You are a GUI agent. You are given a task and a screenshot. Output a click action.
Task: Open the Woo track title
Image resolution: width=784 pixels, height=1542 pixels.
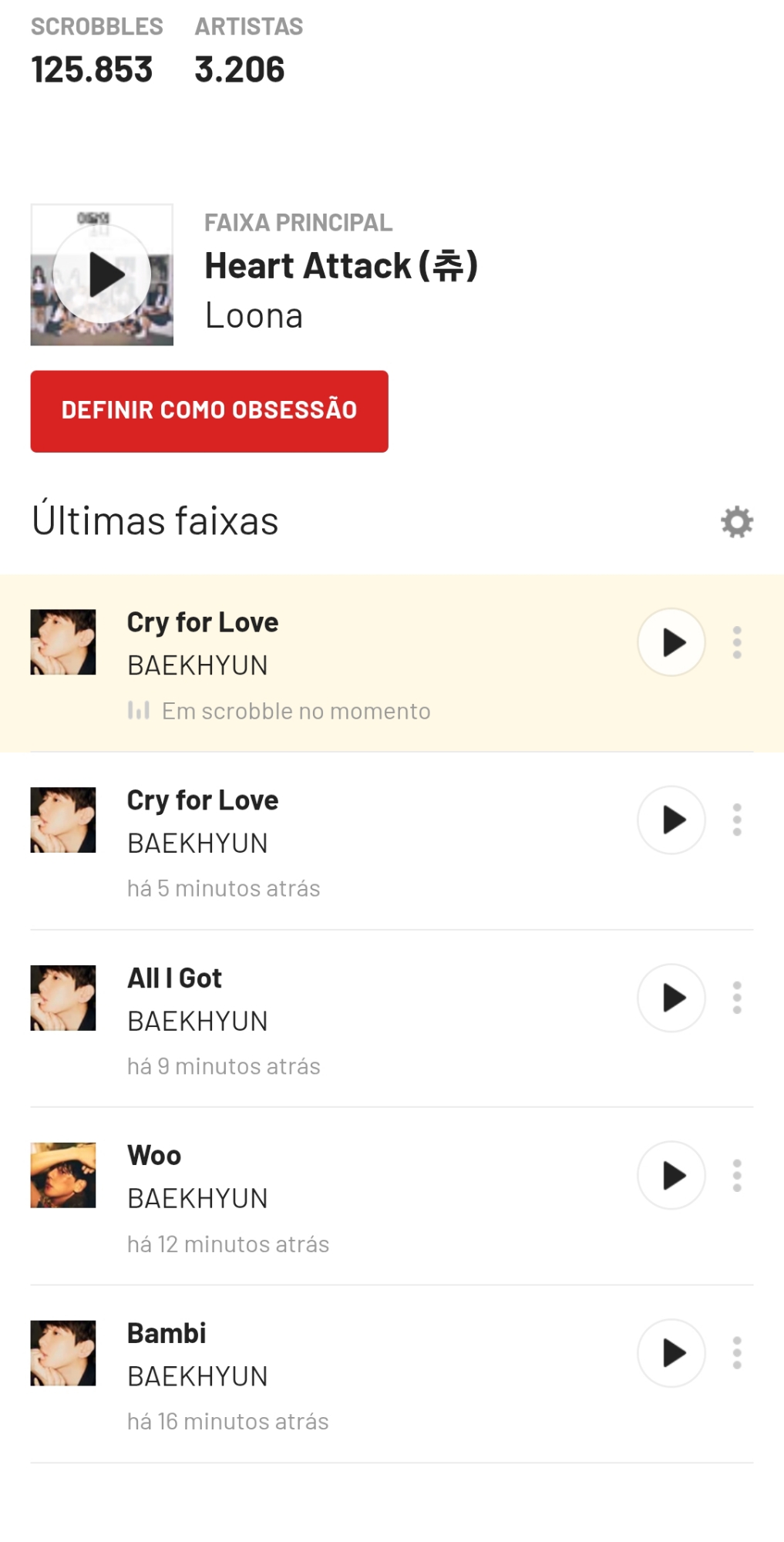(154, 1156)
